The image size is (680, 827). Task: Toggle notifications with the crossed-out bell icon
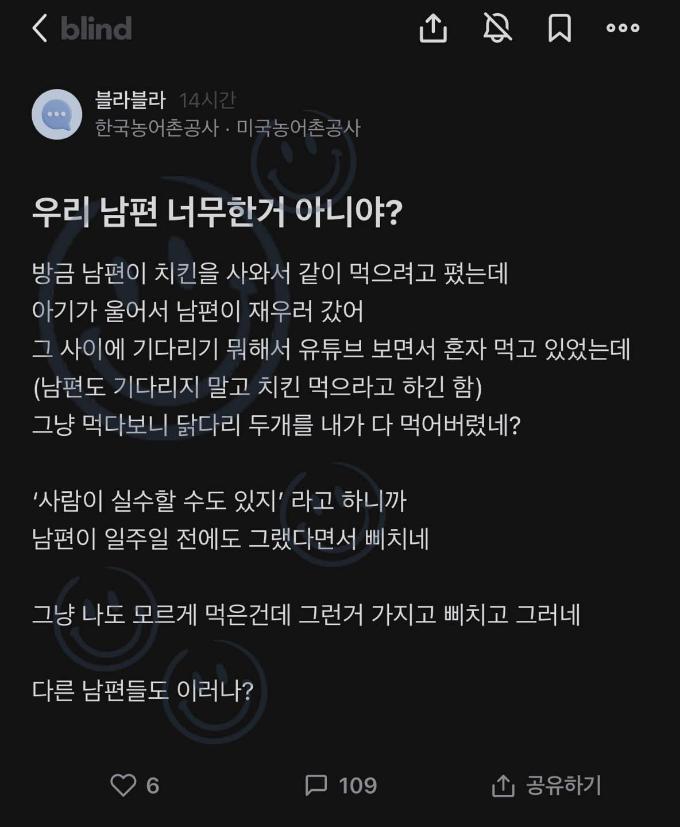click(x=497, y=28)
